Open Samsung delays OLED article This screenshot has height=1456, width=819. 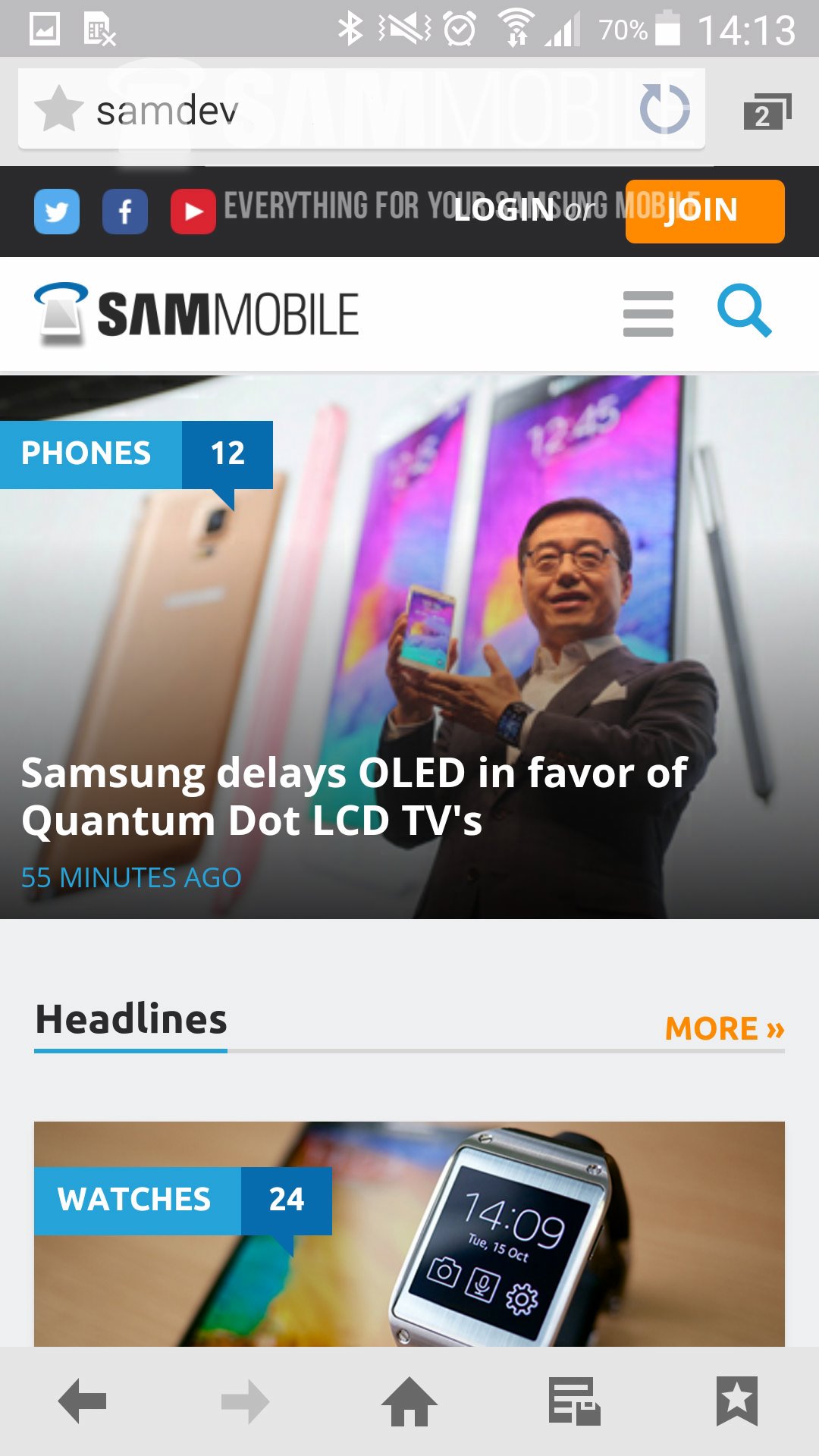[x=353, y=796]
